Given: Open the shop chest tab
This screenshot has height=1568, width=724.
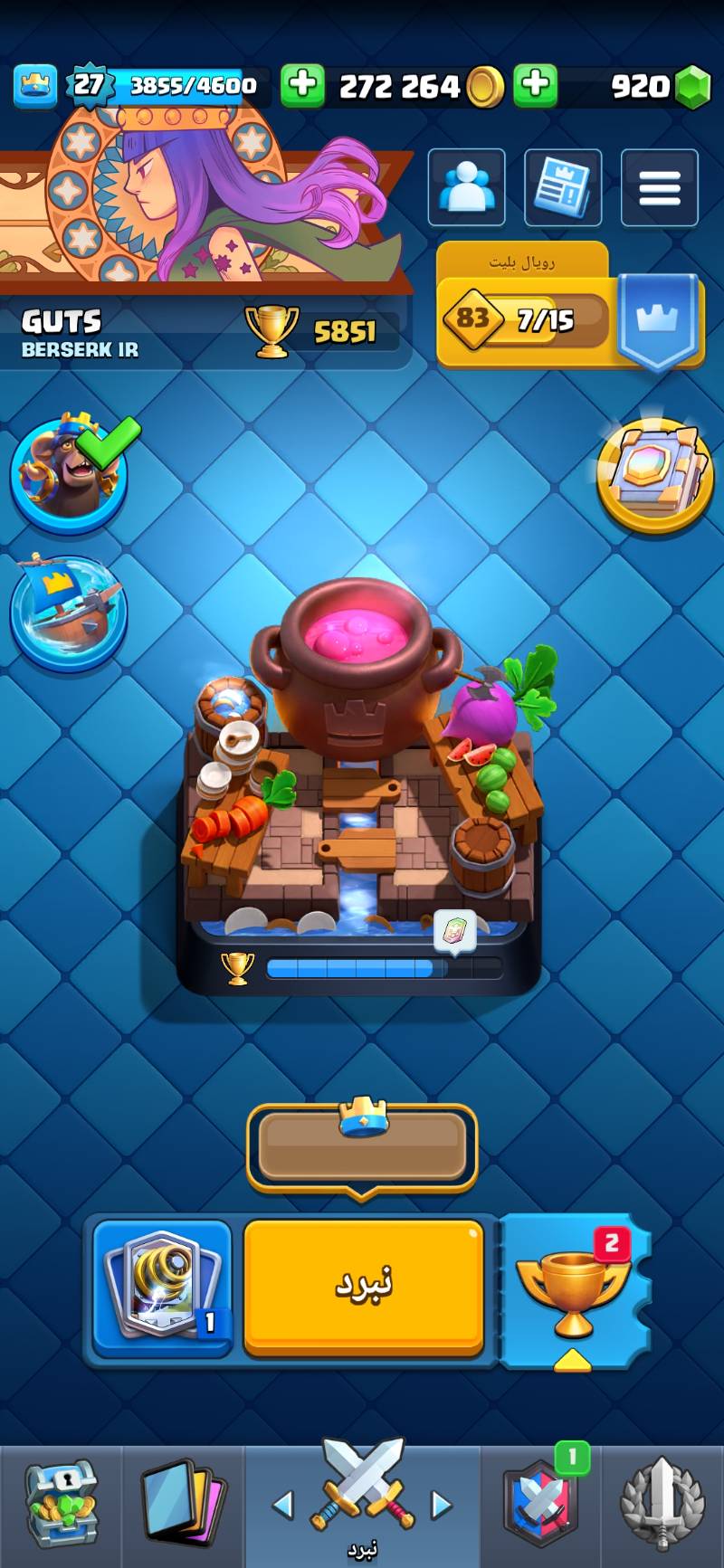Looking at the screenshot, I should click(x=61, y=1504).
